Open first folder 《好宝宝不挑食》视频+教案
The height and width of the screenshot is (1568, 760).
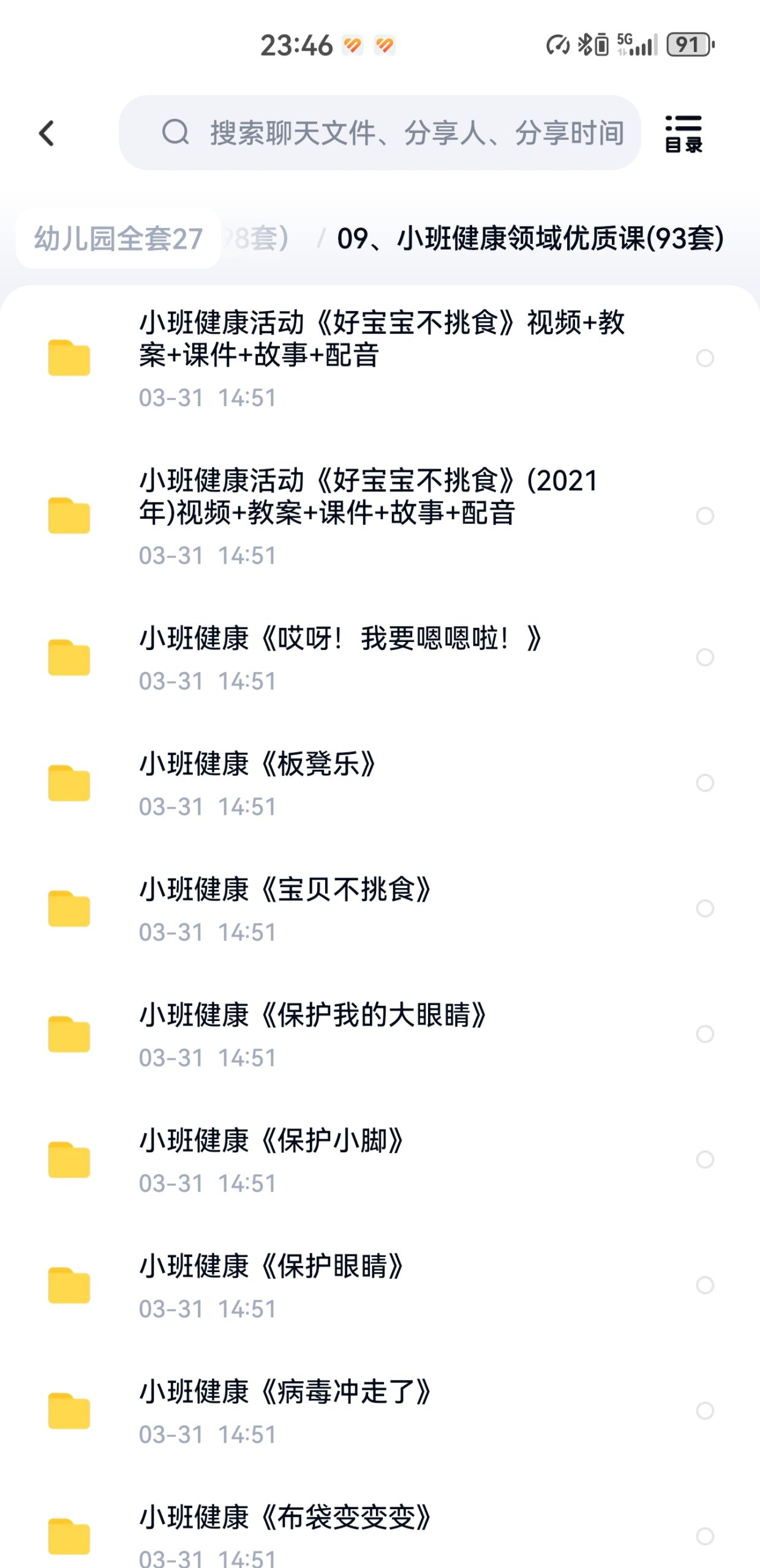click(x=380, y=358)
